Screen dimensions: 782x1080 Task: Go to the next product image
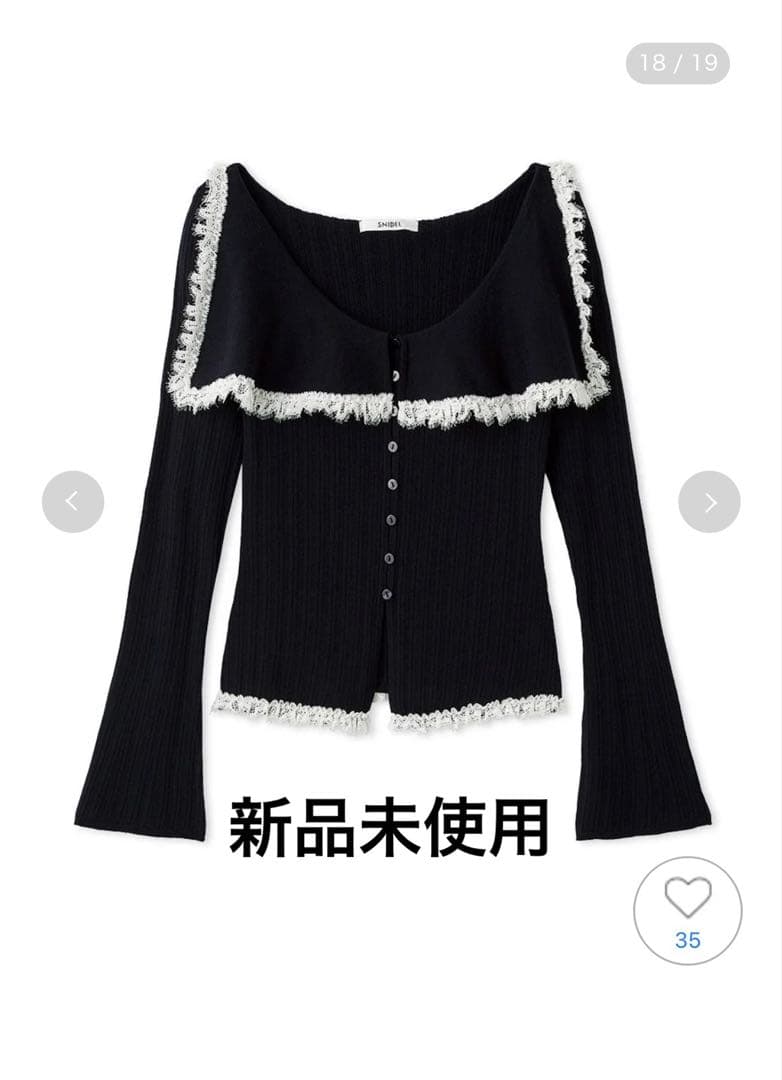point(709,501)
